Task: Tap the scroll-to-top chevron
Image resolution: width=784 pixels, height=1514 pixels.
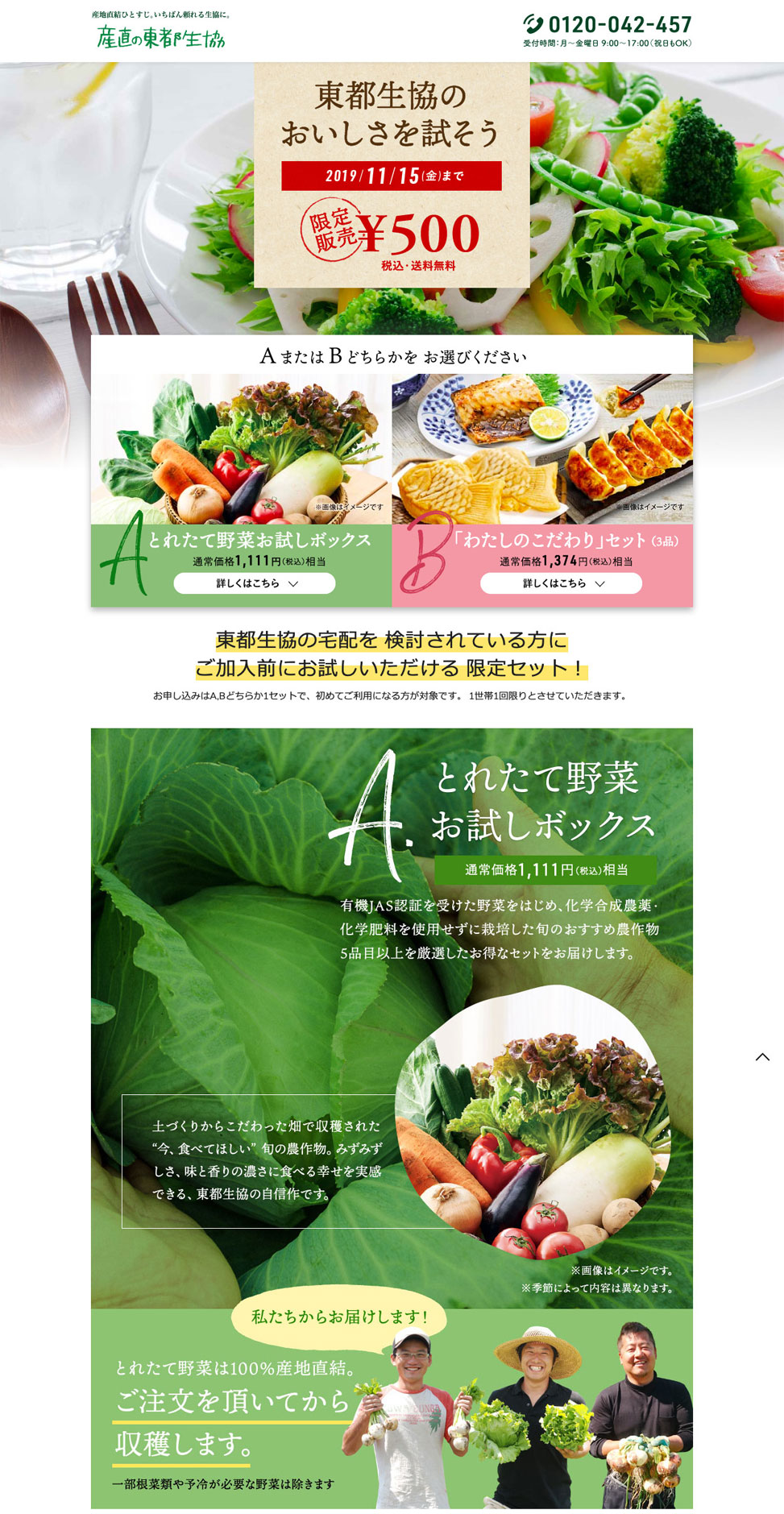Action: point(762,1057)
